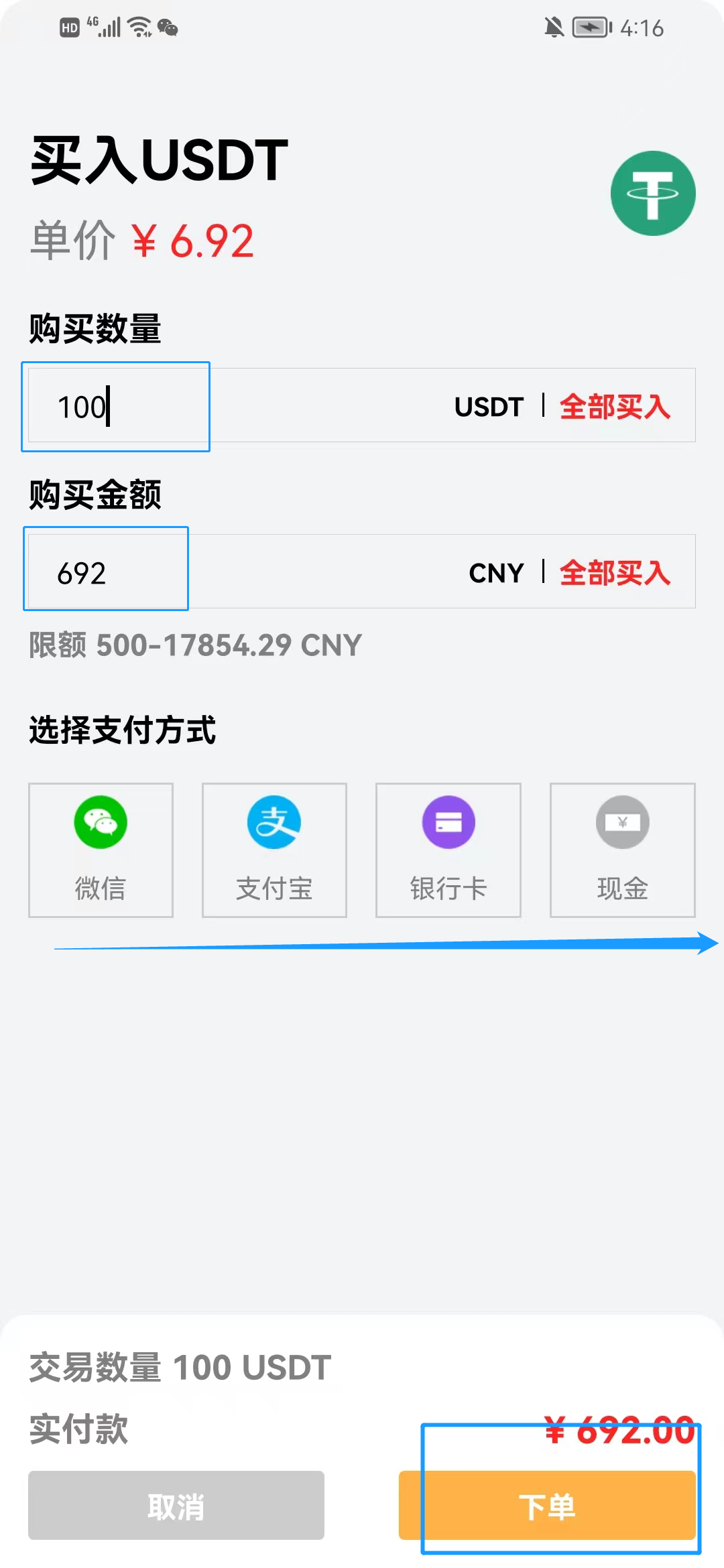Place the order with 下单

click(x=547, y=1505)
